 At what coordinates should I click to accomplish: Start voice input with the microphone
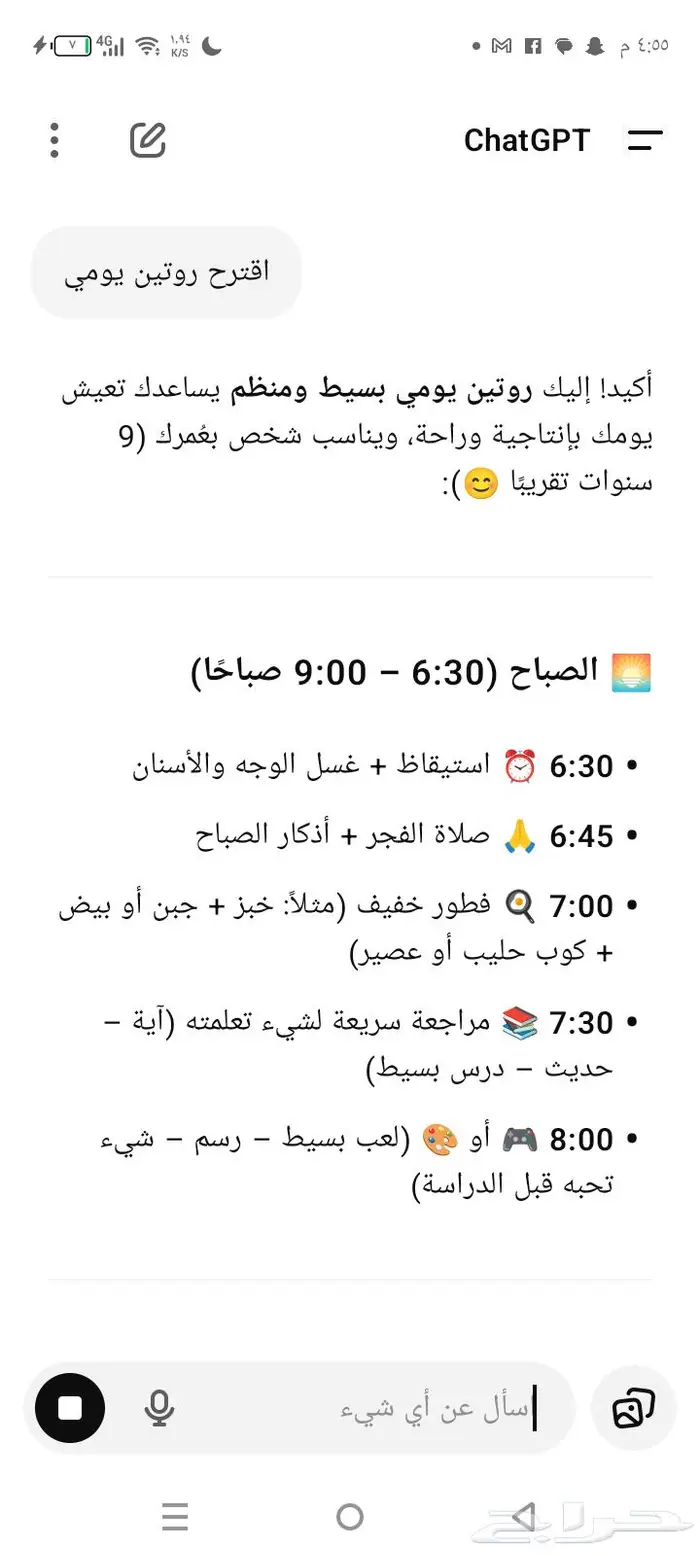pyautogui.click(x=159, y=1408)
